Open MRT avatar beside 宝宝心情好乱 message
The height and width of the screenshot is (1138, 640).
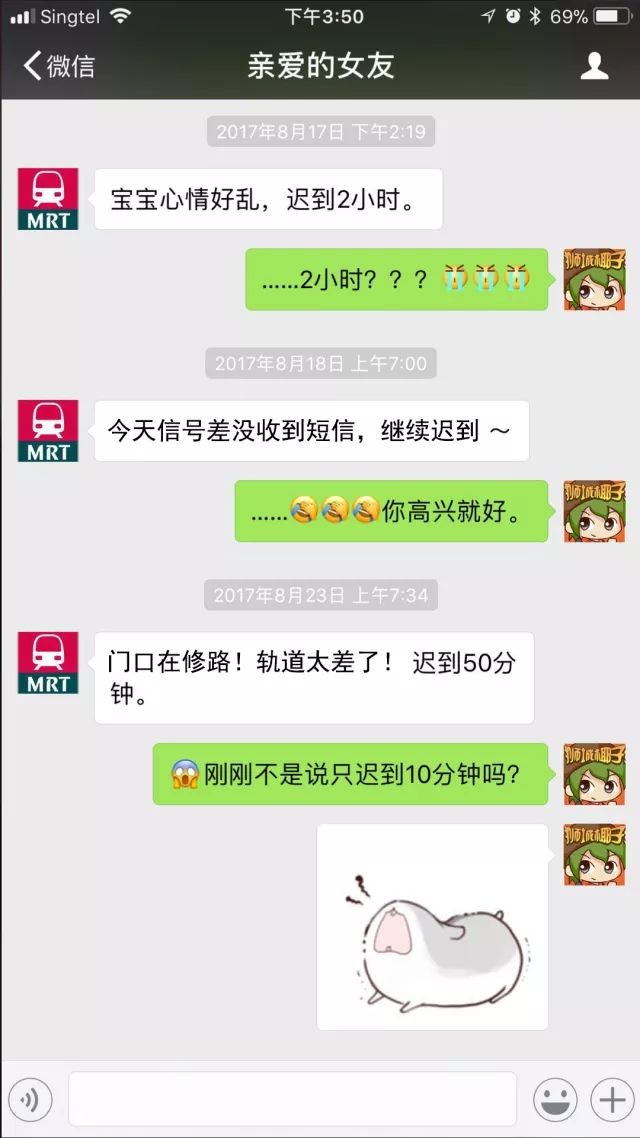(47, 199)
